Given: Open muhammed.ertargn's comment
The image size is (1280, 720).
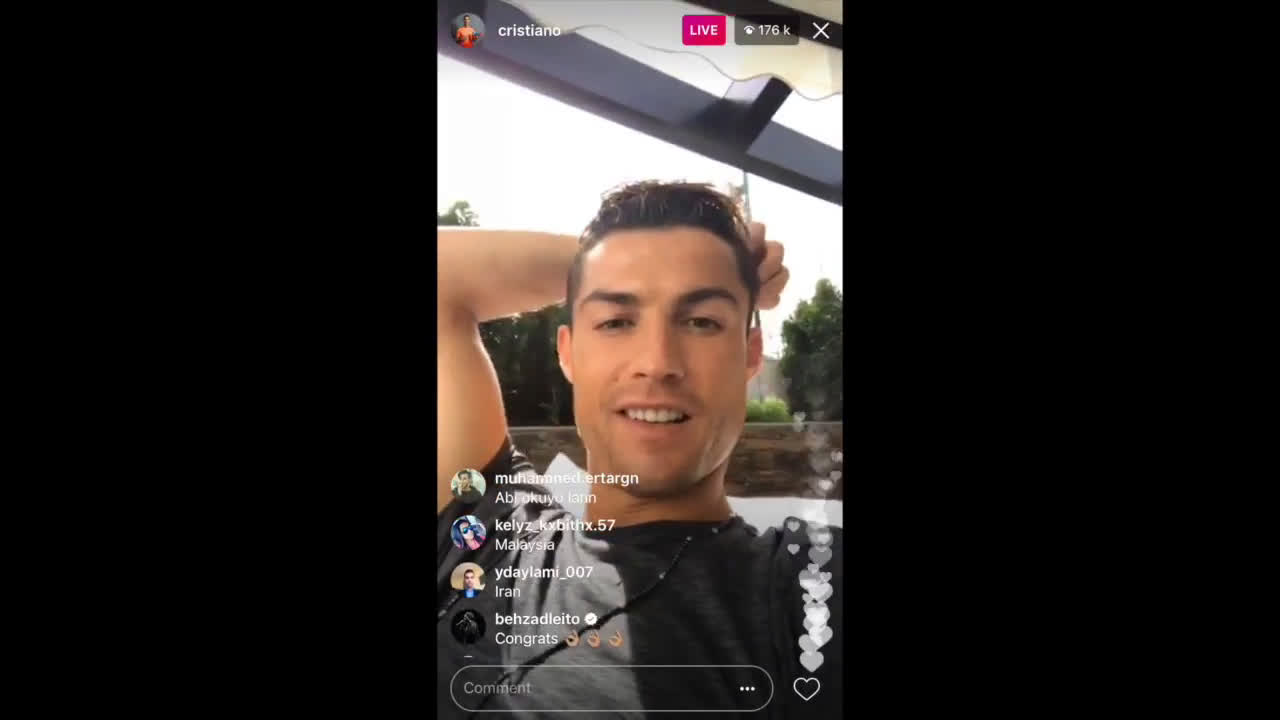Looking at the screenshot, I should click(x=545, y=487).
